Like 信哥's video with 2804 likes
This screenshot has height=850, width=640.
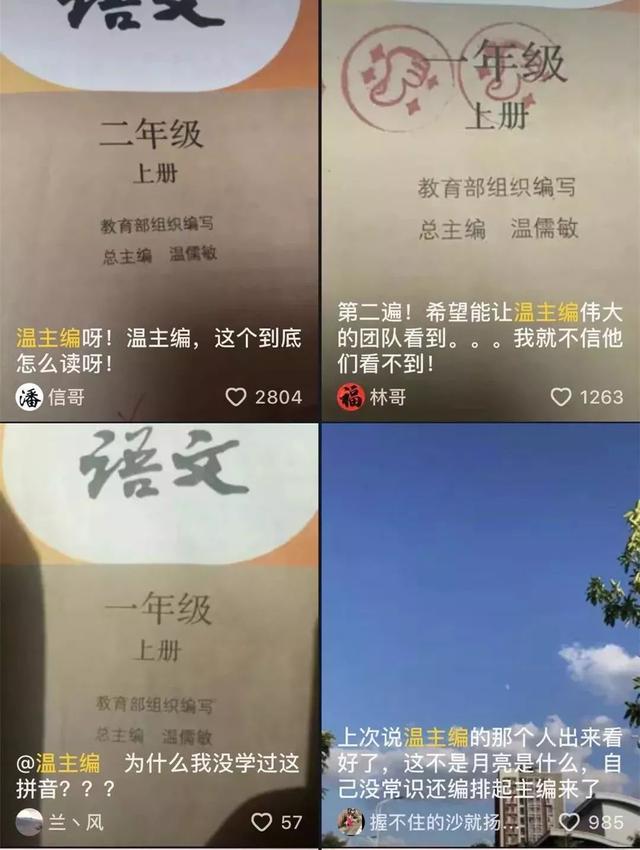pos(236,397)
